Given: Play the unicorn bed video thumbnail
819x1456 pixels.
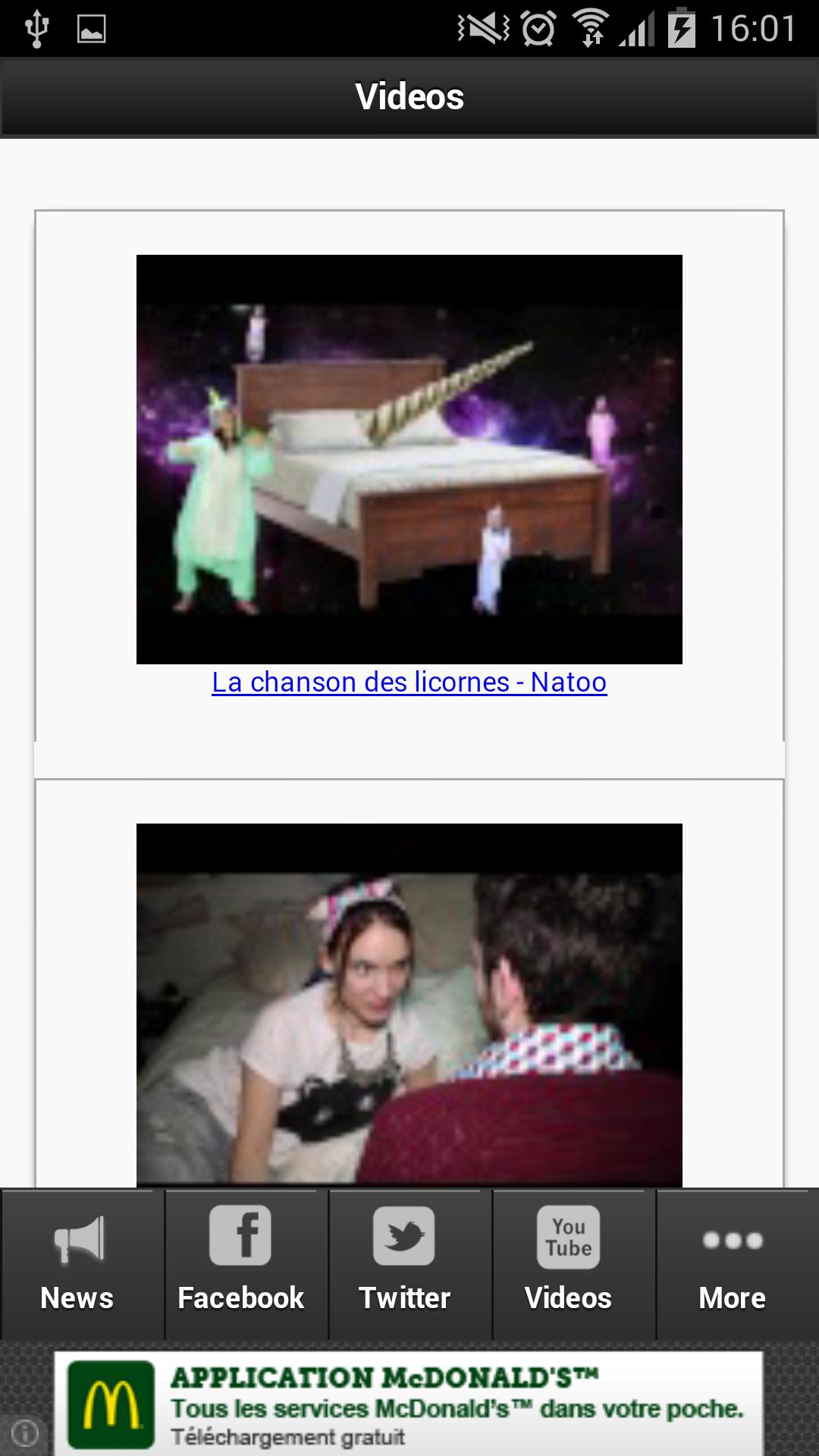Looking at the screenshot, I should click(x=409, y=459).
